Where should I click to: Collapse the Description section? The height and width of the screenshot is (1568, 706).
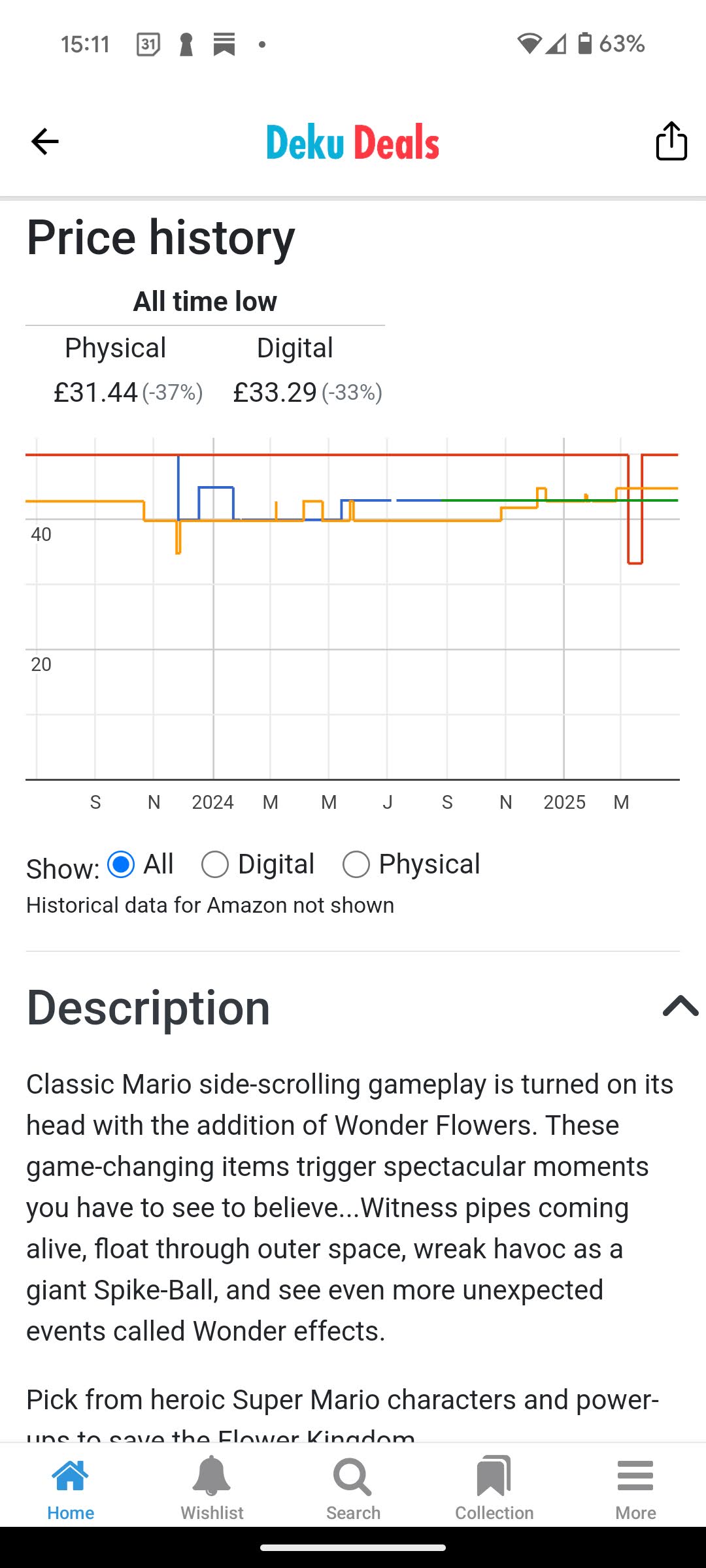click(680, 1006)
